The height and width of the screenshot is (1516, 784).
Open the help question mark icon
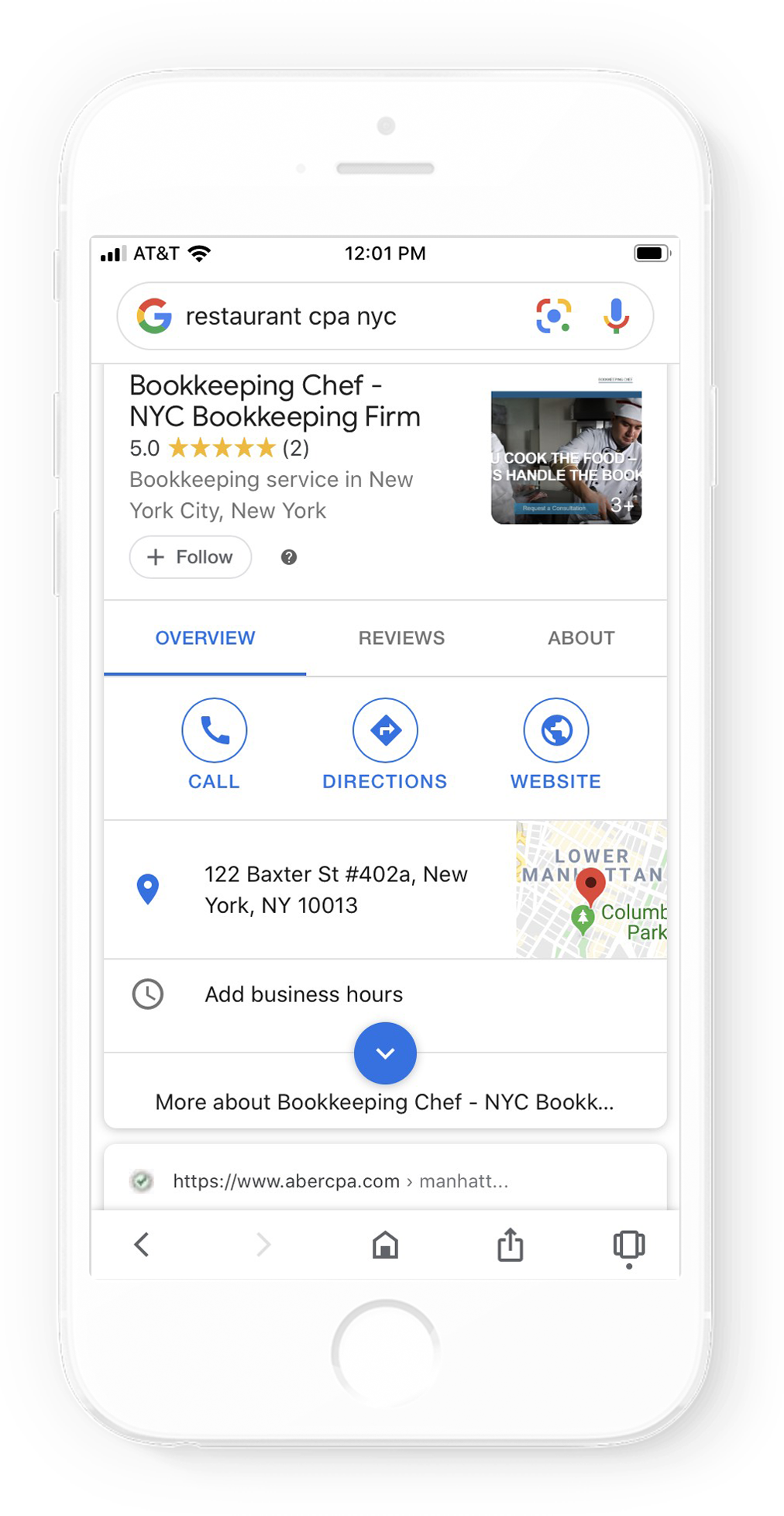click(x=289, y=557)
